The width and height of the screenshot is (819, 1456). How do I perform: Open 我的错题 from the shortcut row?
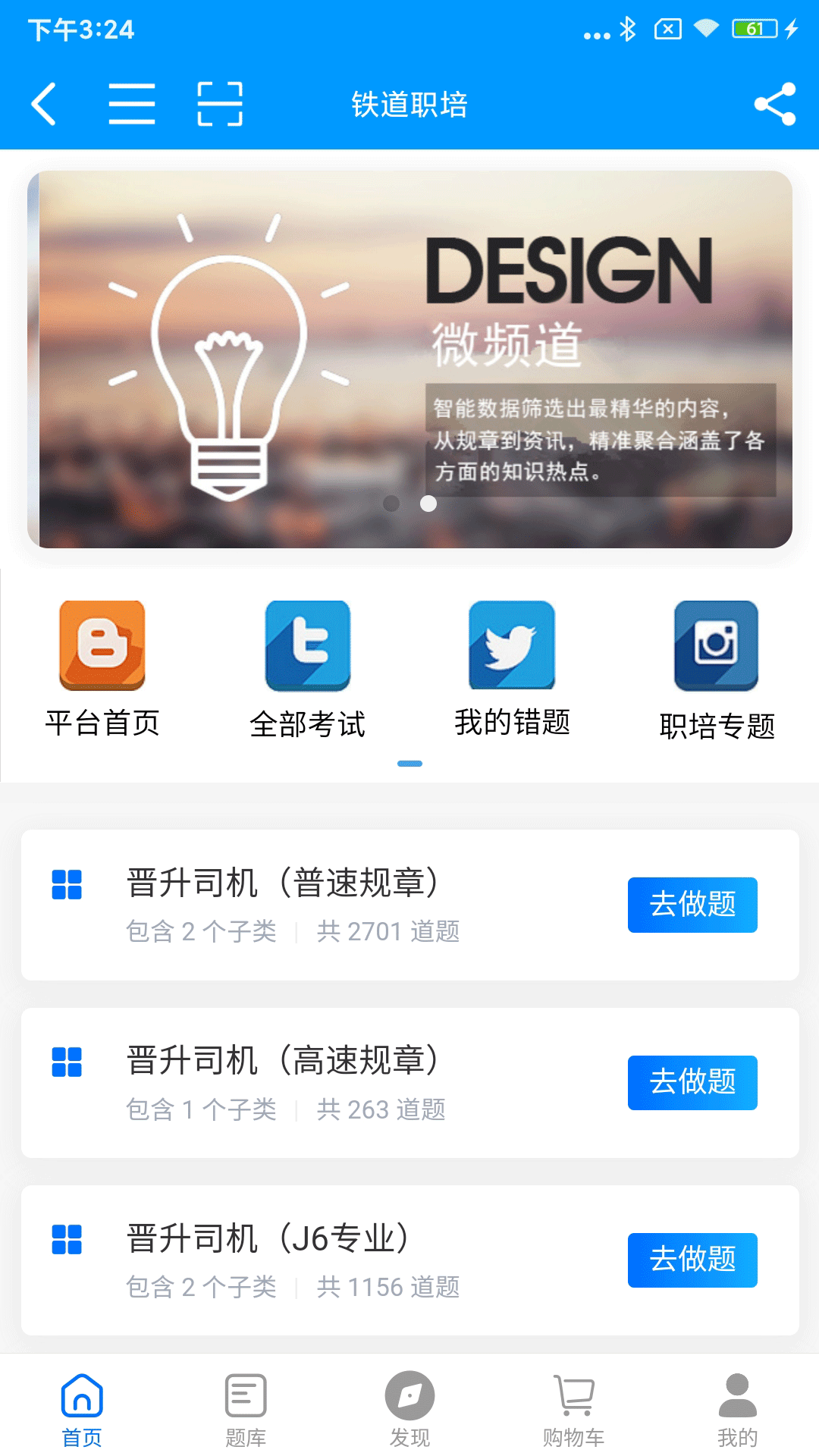(511, 645)
